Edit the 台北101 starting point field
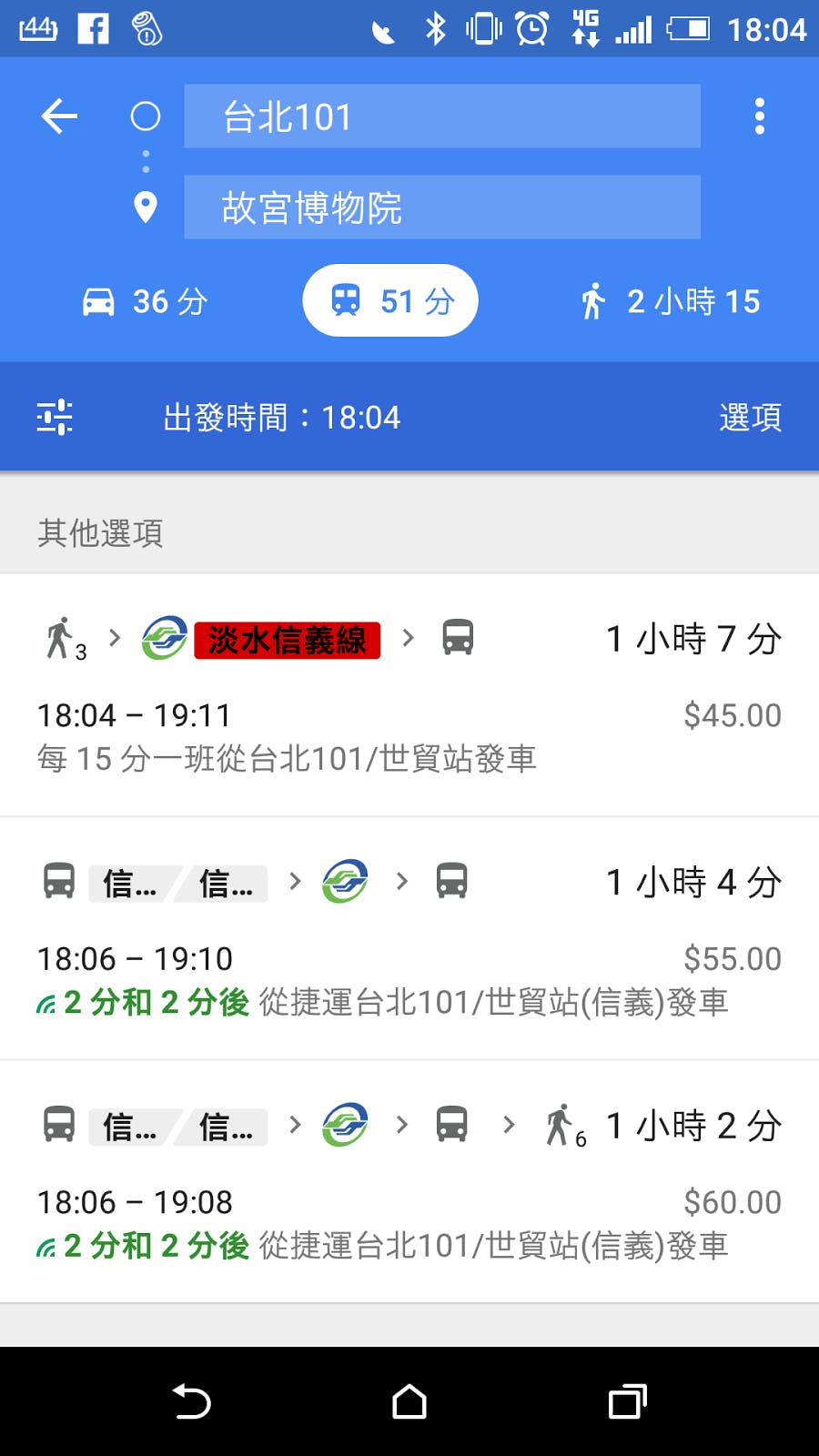The width and height of the screenshot is (819, 1456). point(441,116)
